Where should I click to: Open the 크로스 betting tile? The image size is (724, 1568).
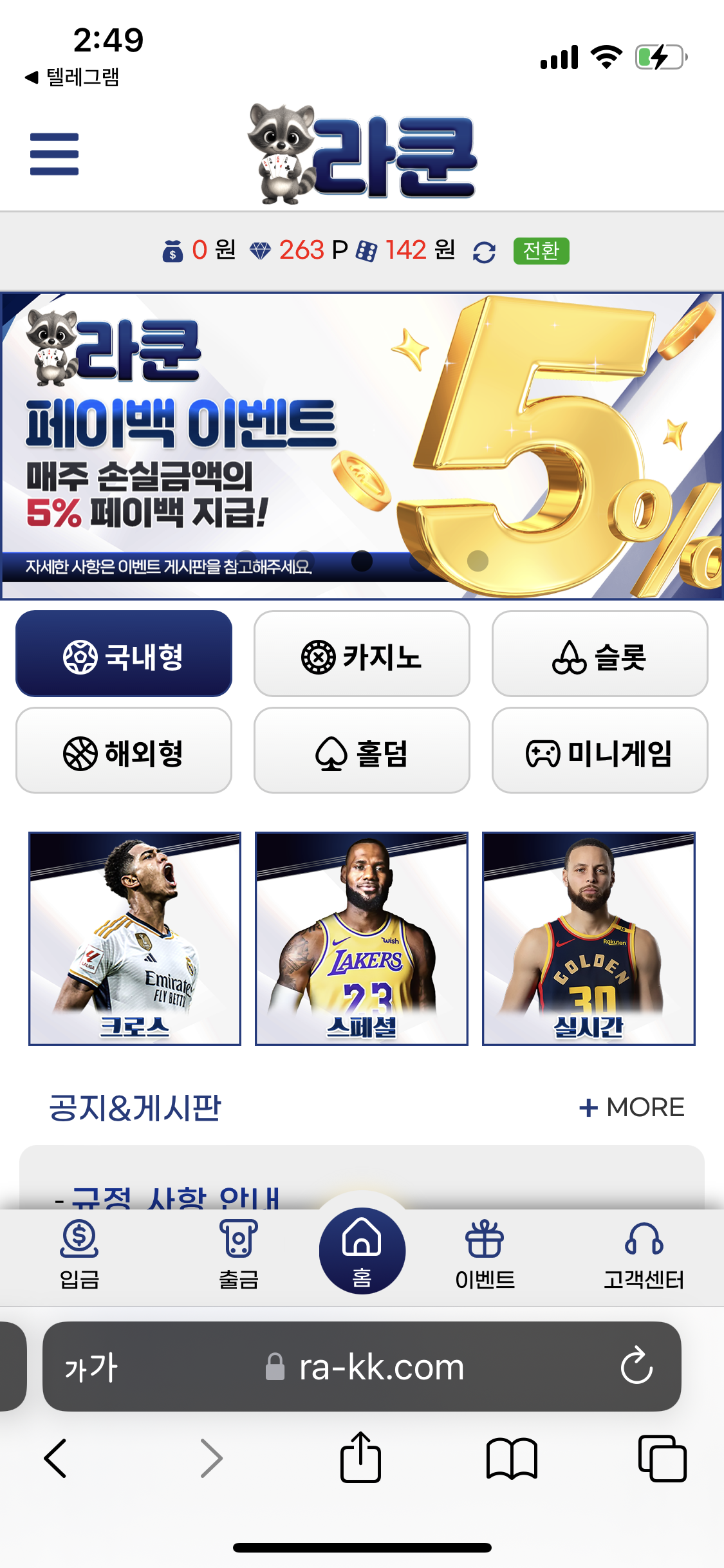pyautogui.click(x=135, y=938)
